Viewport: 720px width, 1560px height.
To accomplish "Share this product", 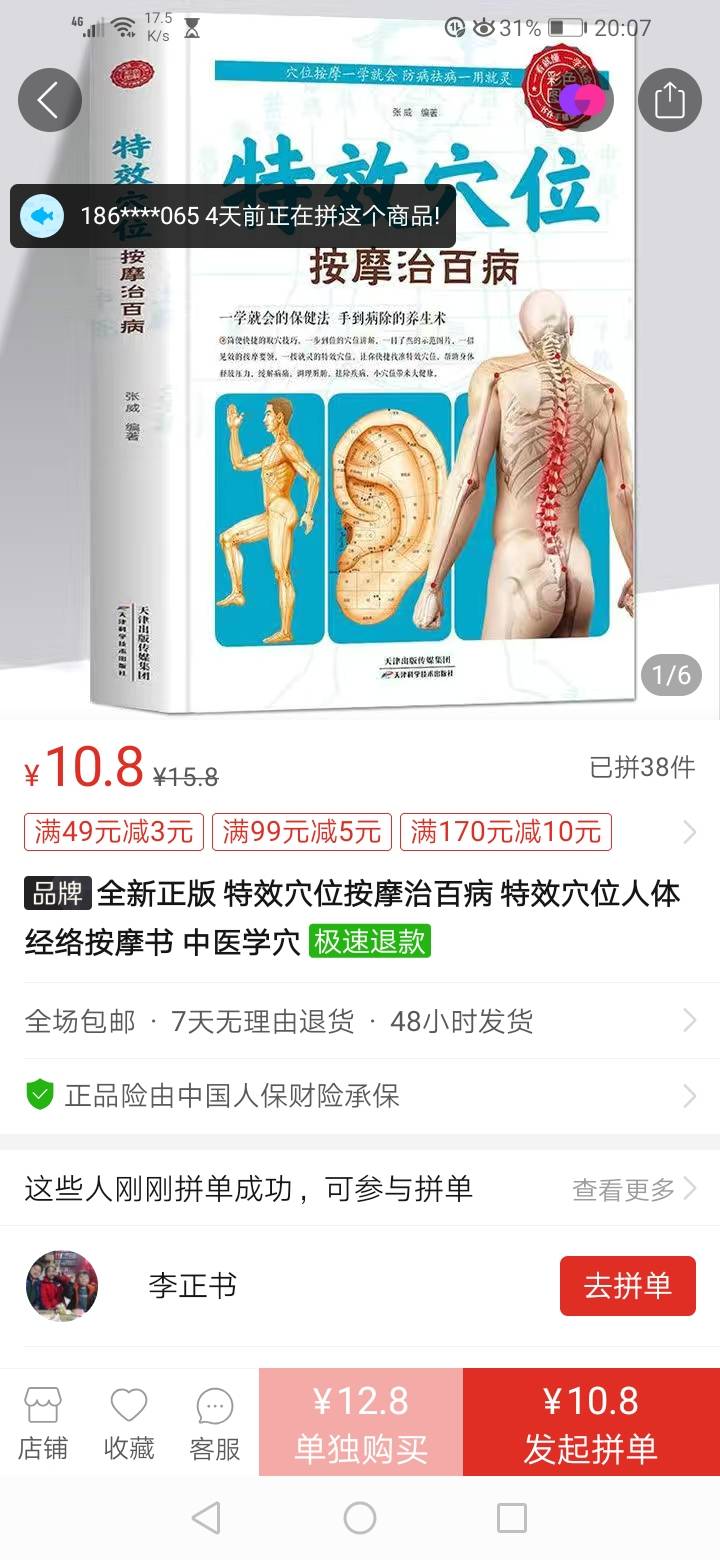I will point(670,100).
